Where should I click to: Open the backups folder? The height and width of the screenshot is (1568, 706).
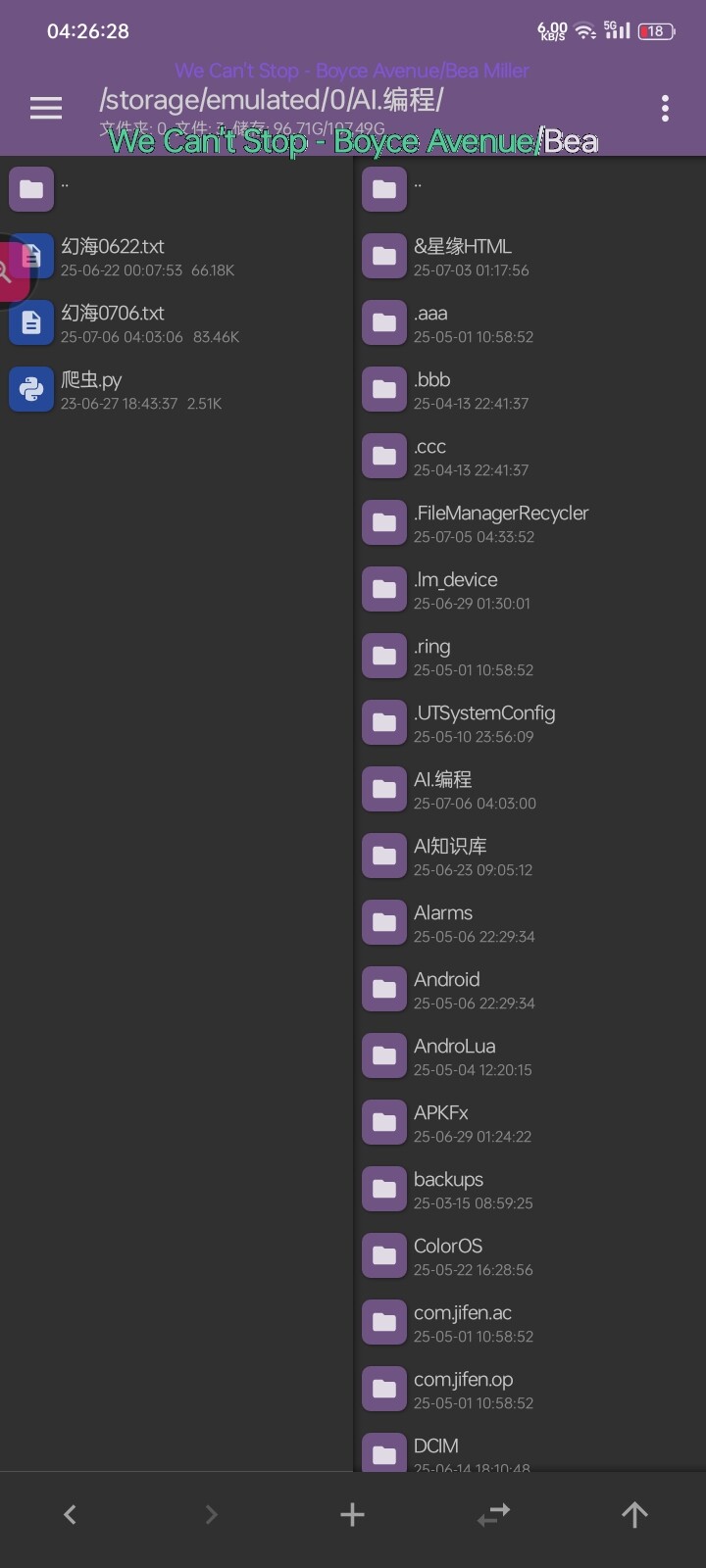point(529,1190)
